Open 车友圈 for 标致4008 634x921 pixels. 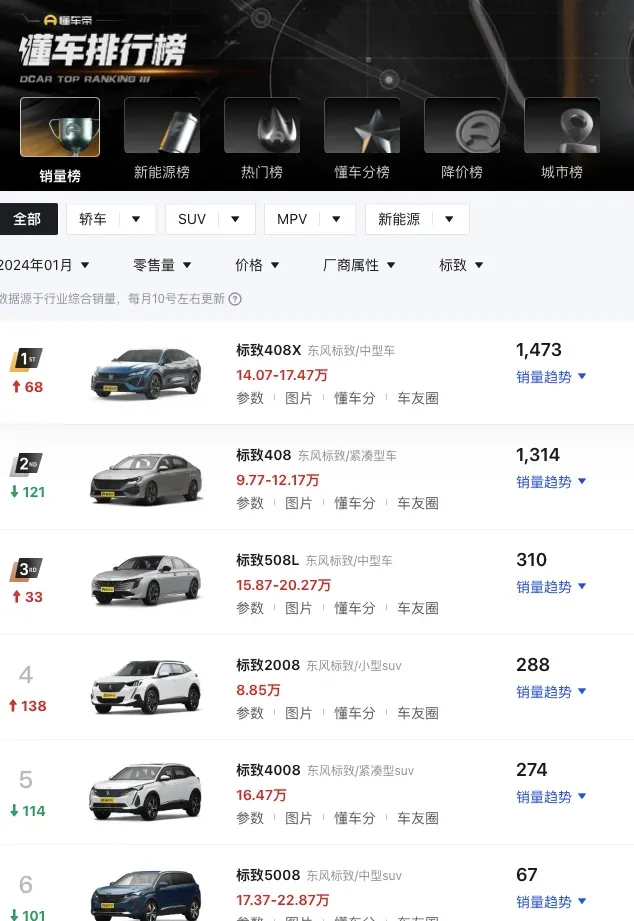tap(418, 818)
